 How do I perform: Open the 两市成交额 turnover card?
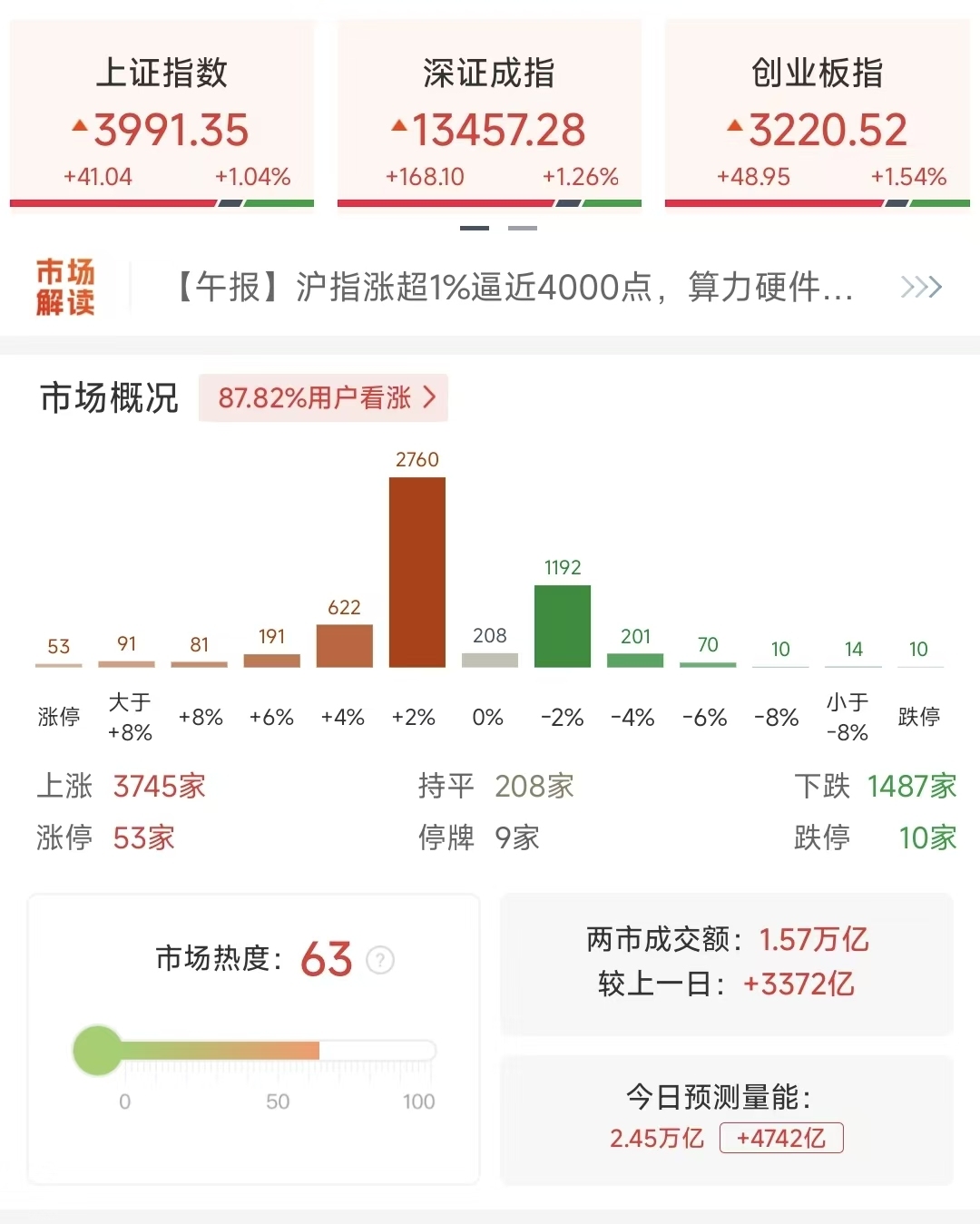727,965
